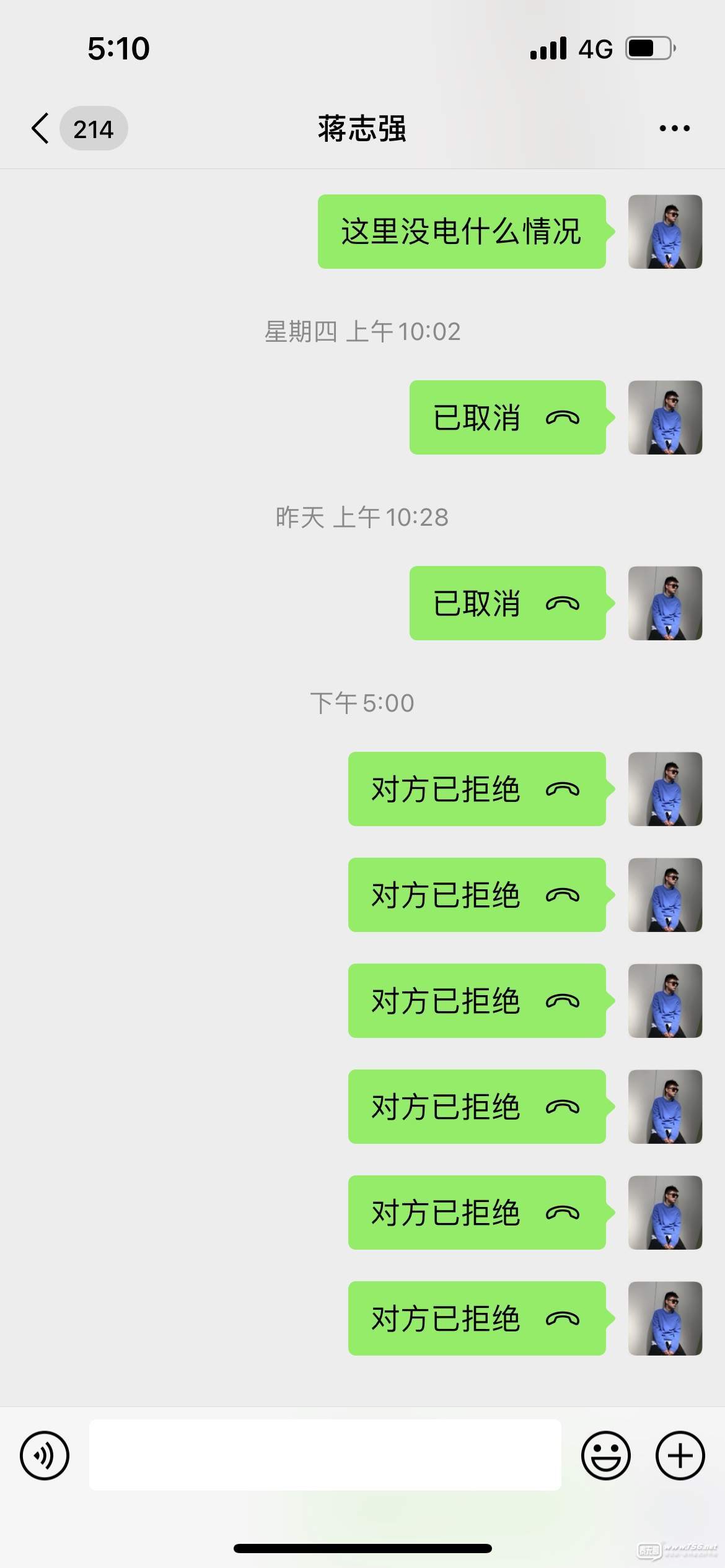725x1568 pixels.
Task: Tap the 这里没电什么情况 message bubble
Action: point(461,232)
